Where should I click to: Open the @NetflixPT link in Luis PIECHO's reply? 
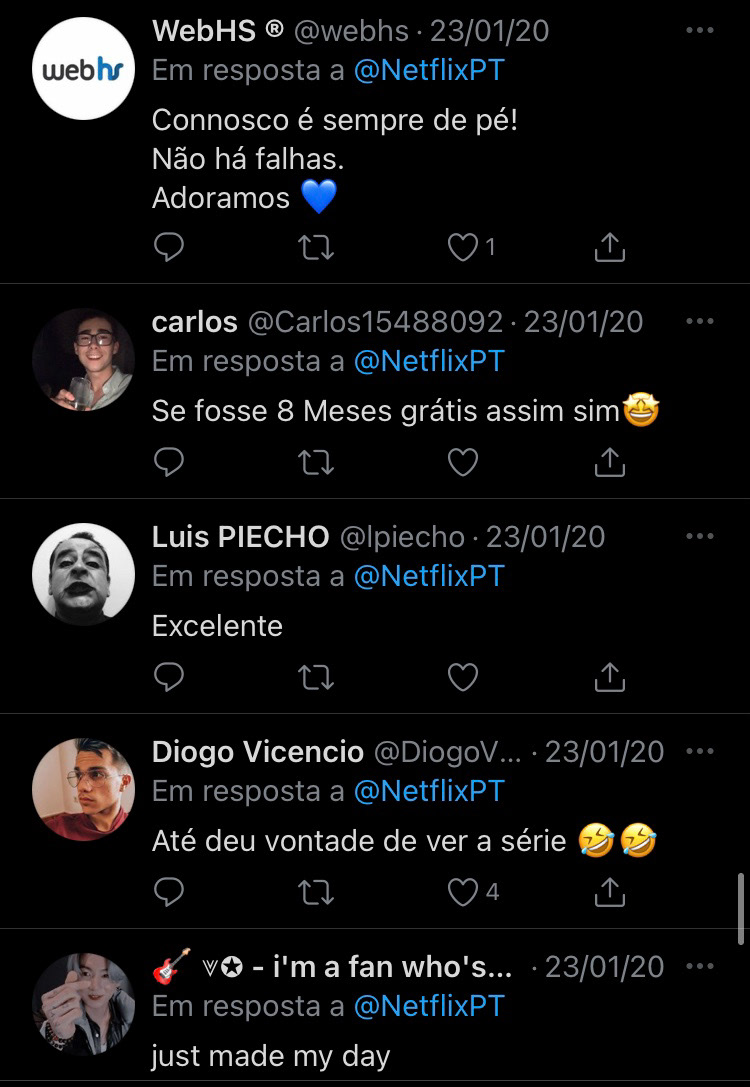click(x=428, y=576)
